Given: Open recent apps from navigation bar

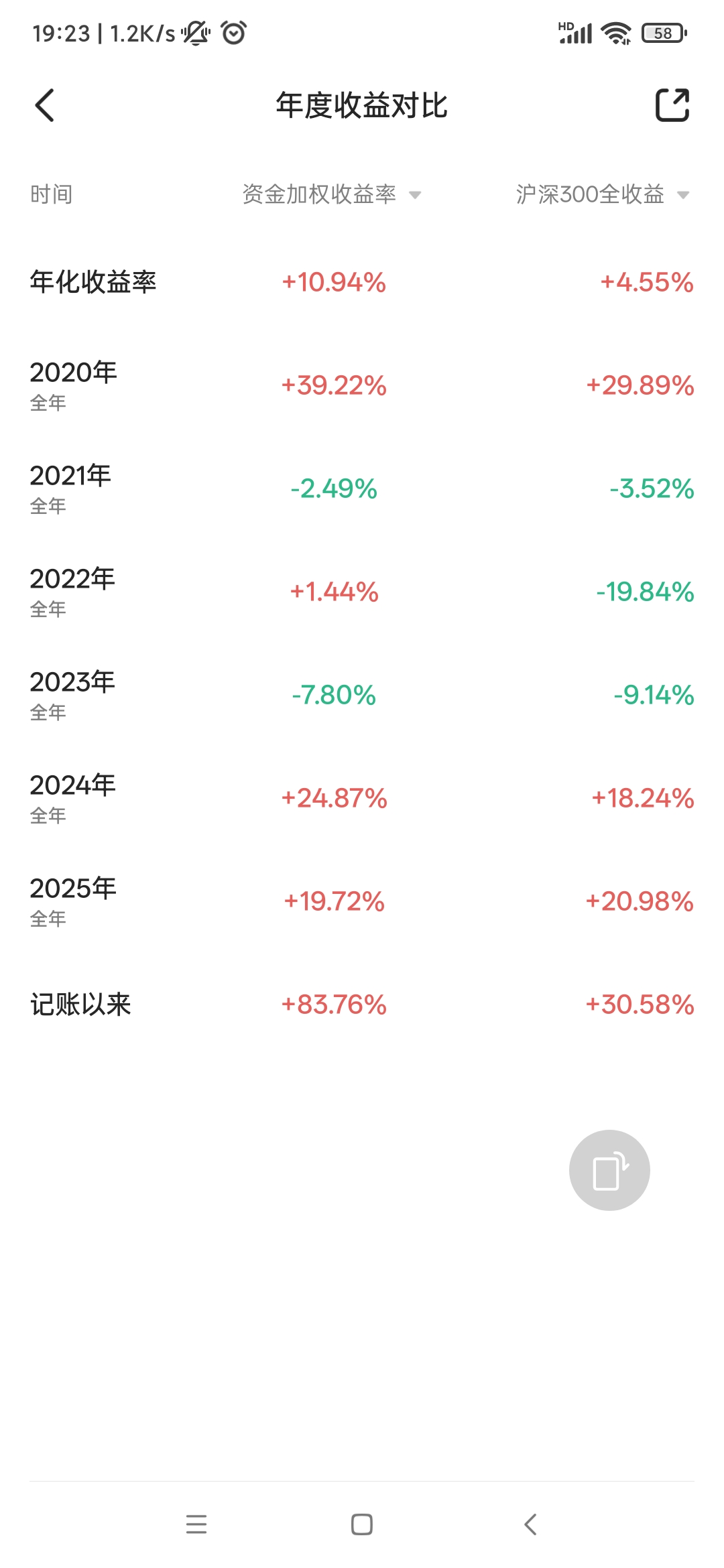Looking at the screenshot, I should 196,1524.
